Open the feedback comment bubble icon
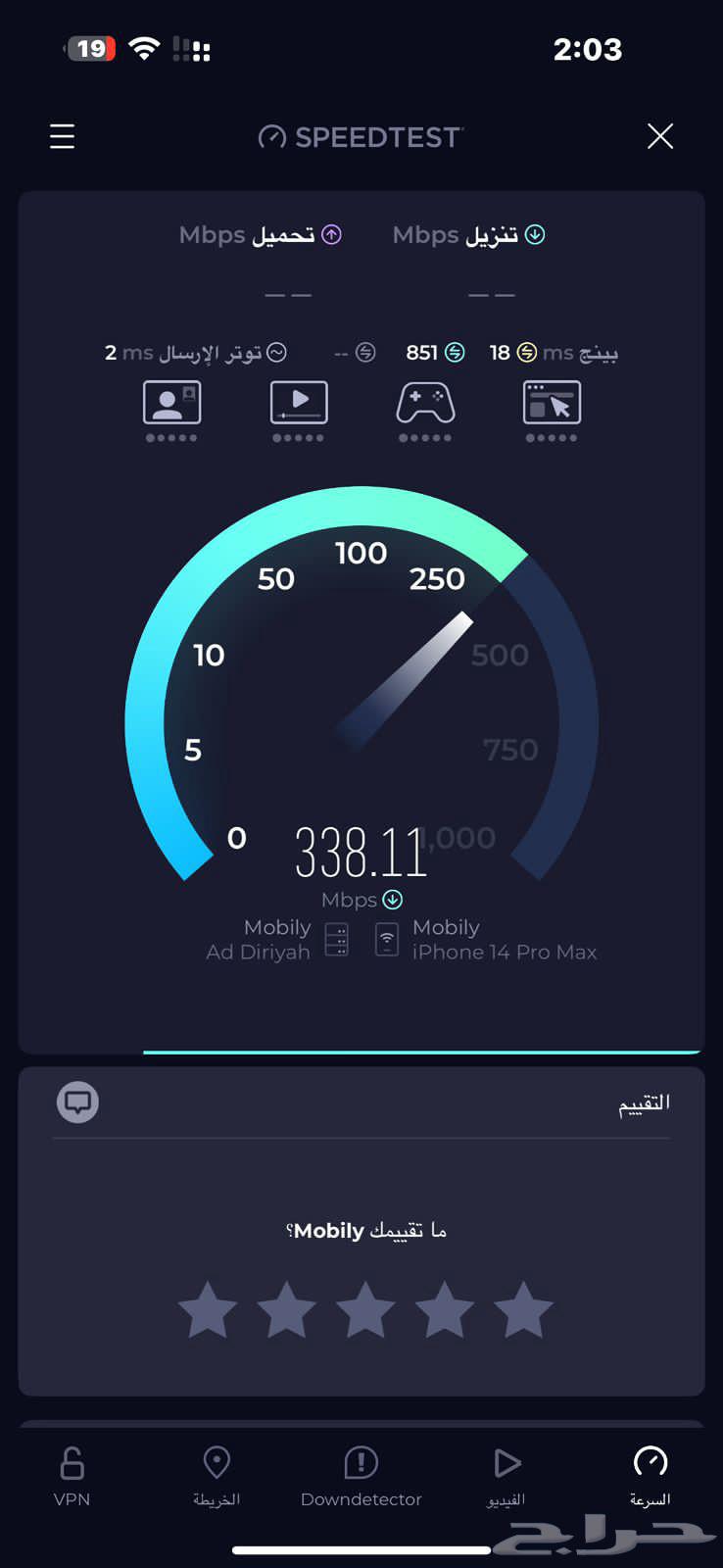Viewport: 723px width, 1568px height. coord(77,1102)
